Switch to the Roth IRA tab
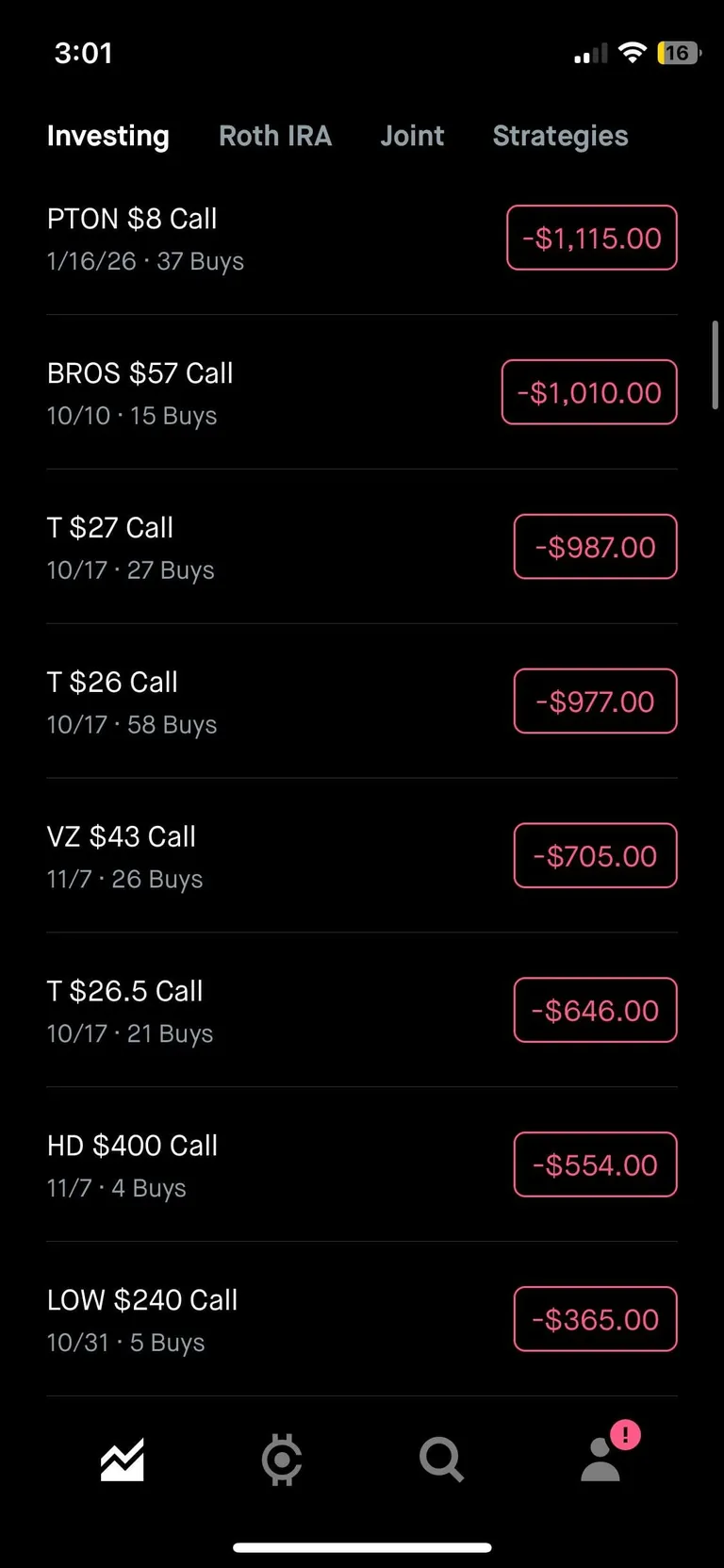This screenshot has width=724, height=1568. [x=275, y=136]
